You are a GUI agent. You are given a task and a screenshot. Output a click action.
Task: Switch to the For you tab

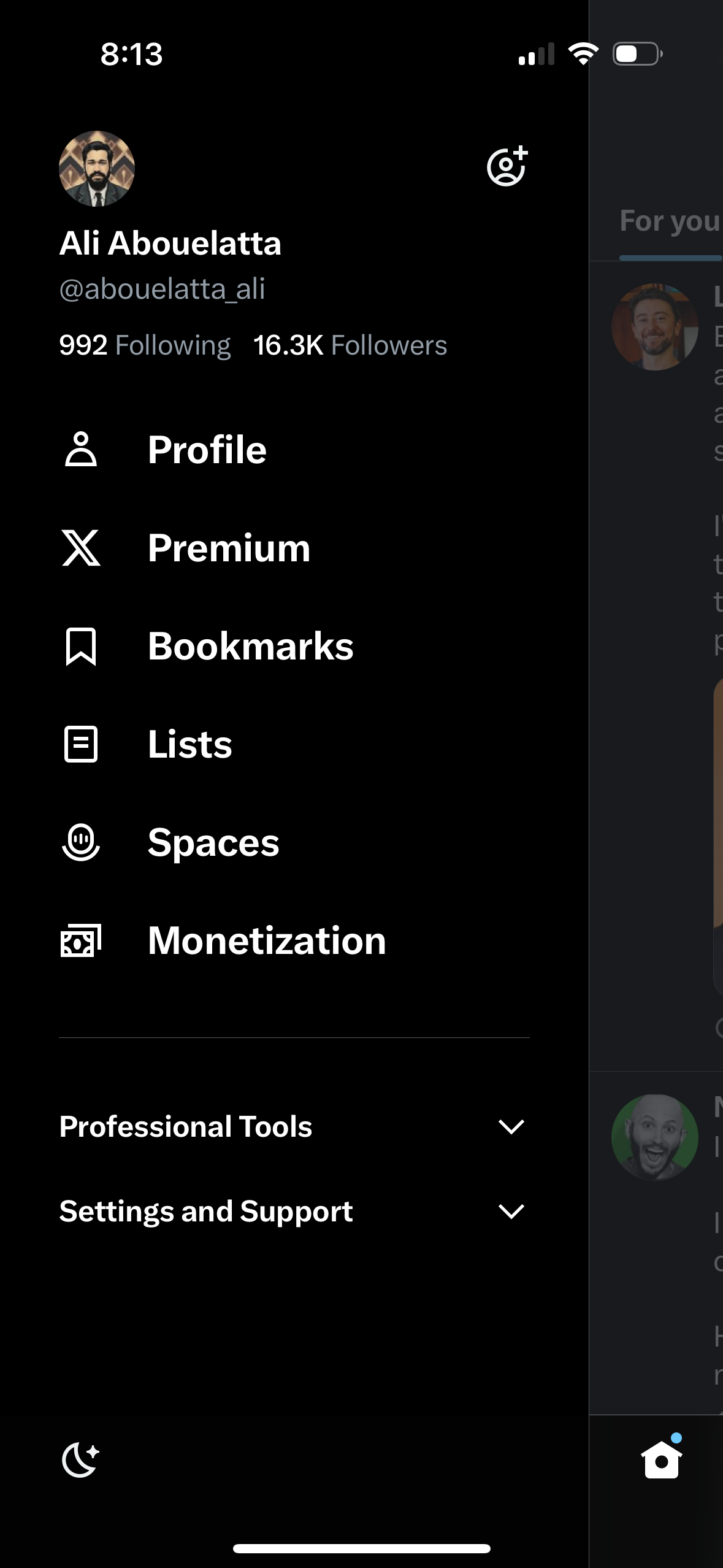click(668, 221)
